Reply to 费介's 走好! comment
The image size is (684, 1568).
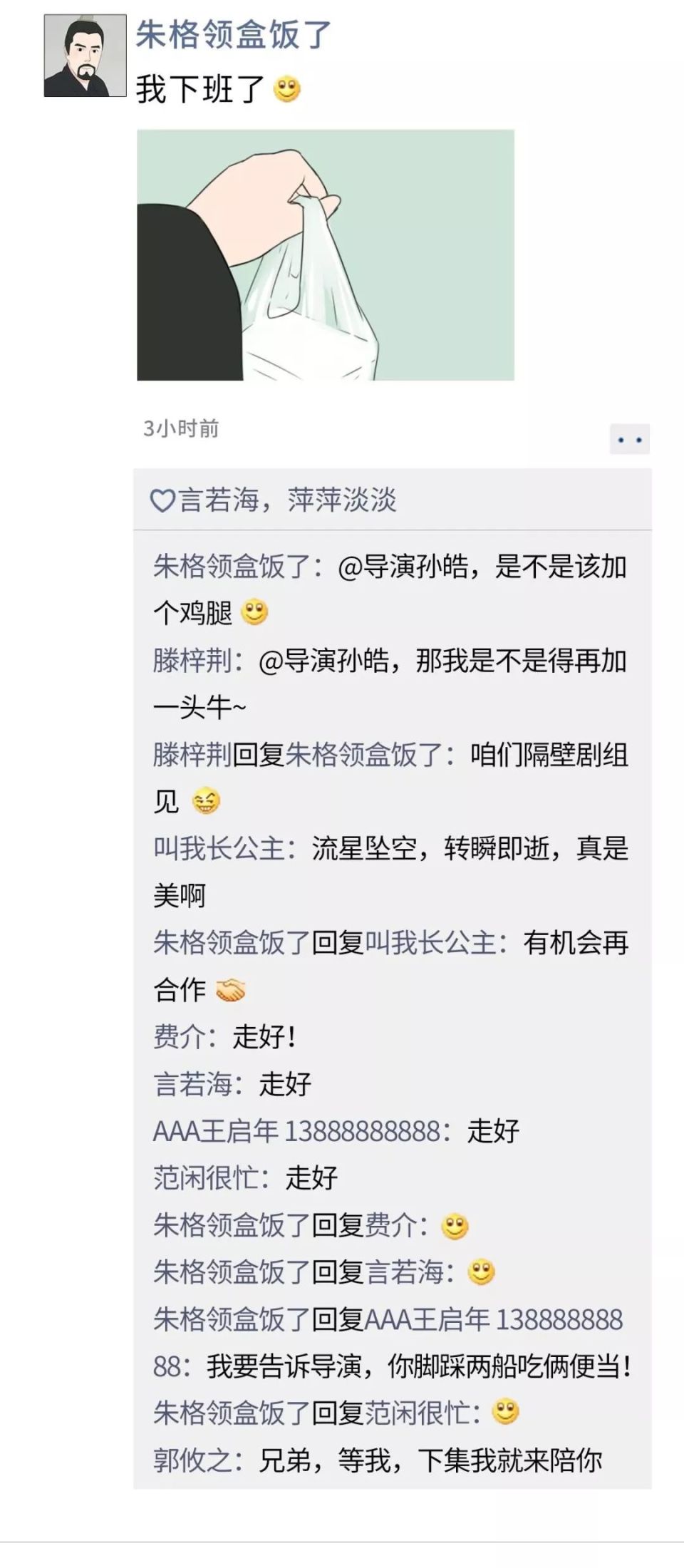pos(264,1037)
